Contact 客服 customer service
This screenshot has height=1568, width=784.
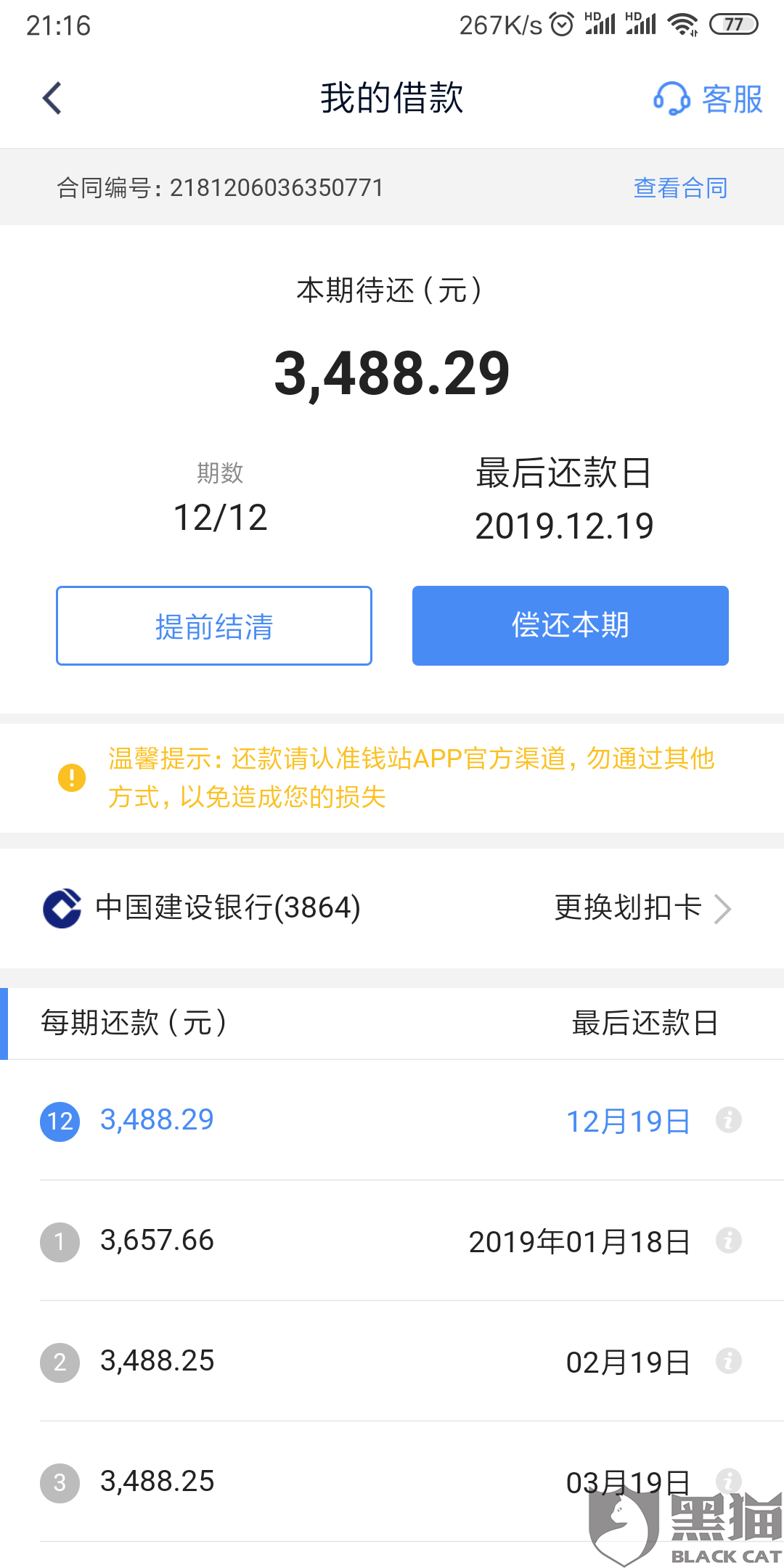(709, 99)
